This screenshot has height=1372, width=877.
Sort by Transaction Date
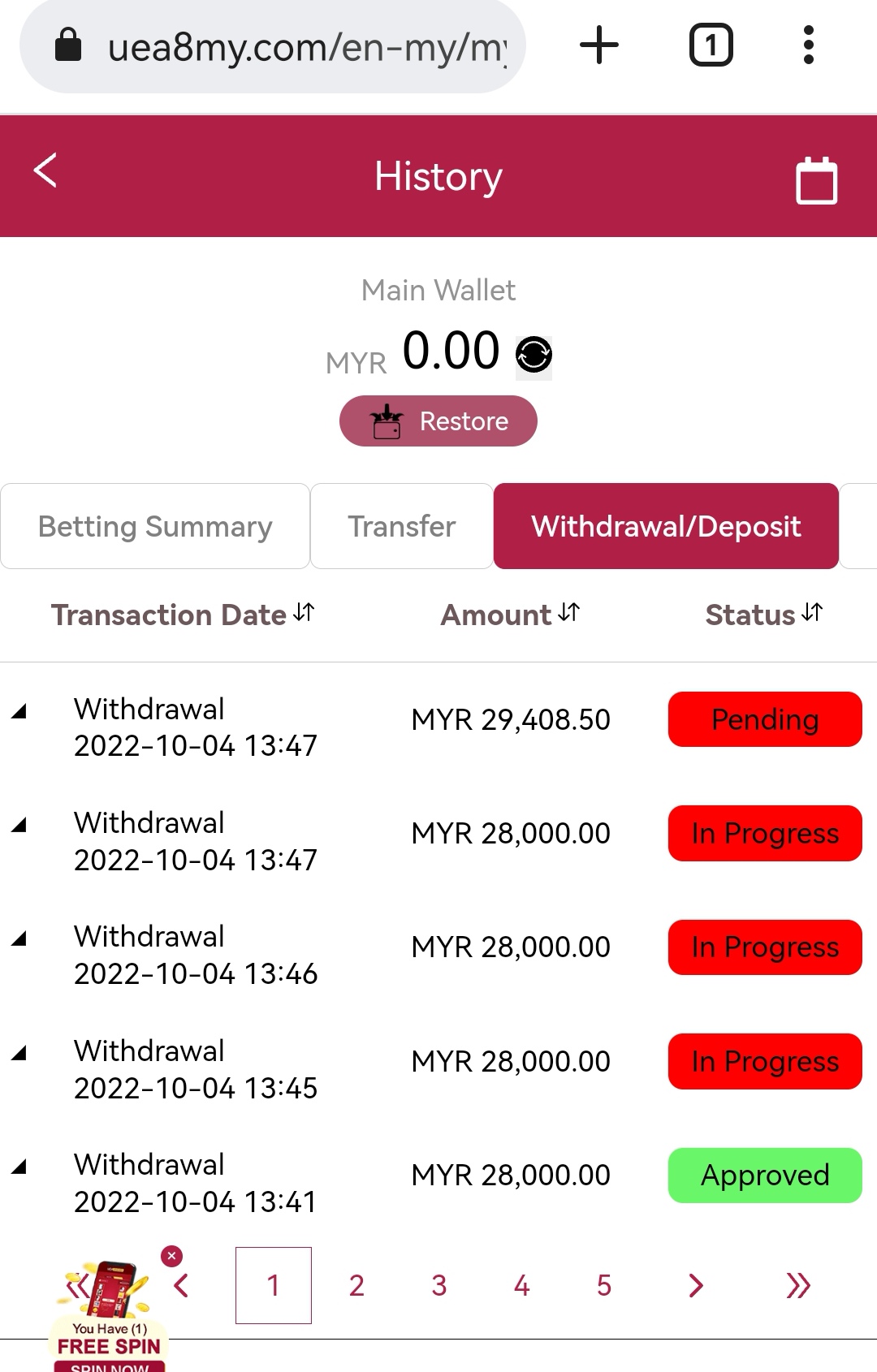183,615
